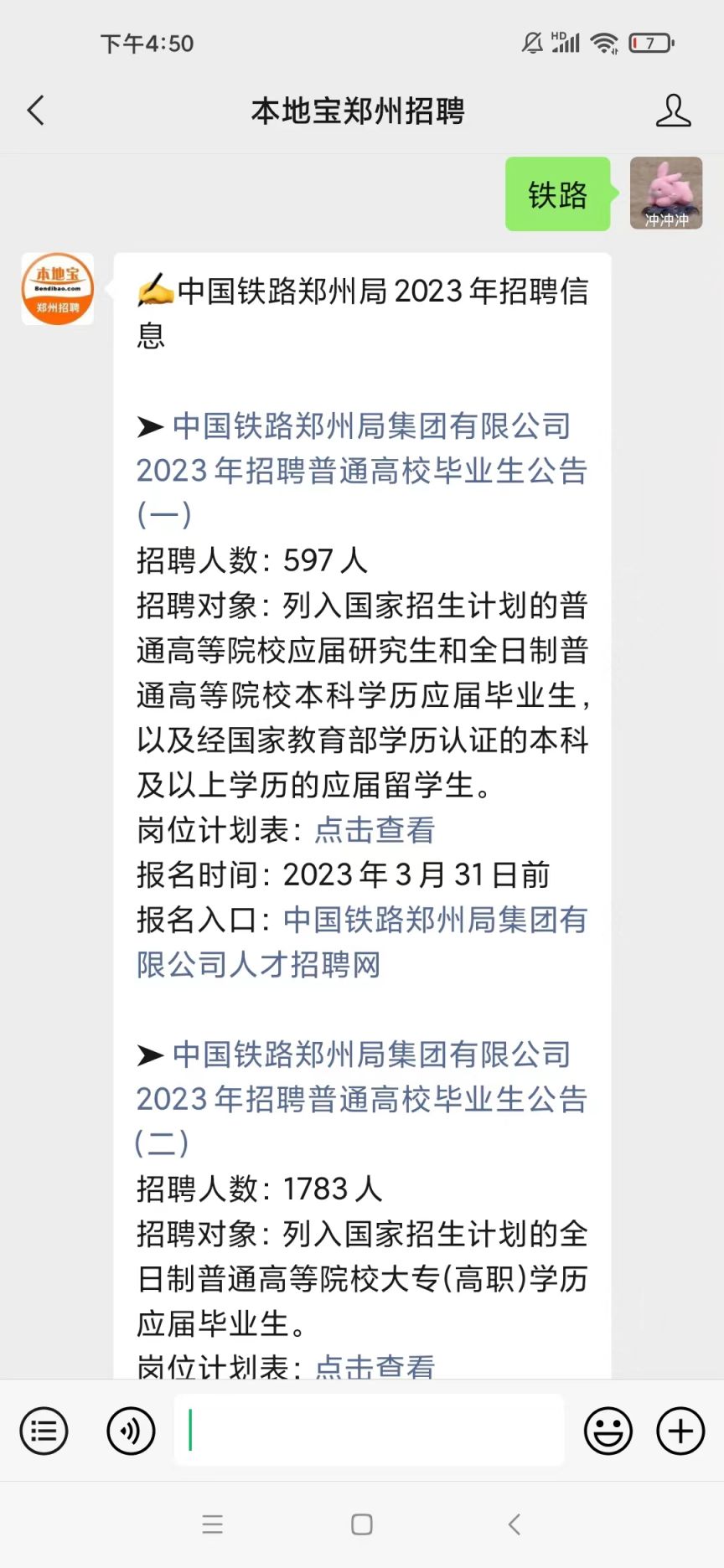The height and width of the screenshot is (1568, 724).
Task: Open the 公告(一) recruitment announcement link
Action: coord(361,470)
